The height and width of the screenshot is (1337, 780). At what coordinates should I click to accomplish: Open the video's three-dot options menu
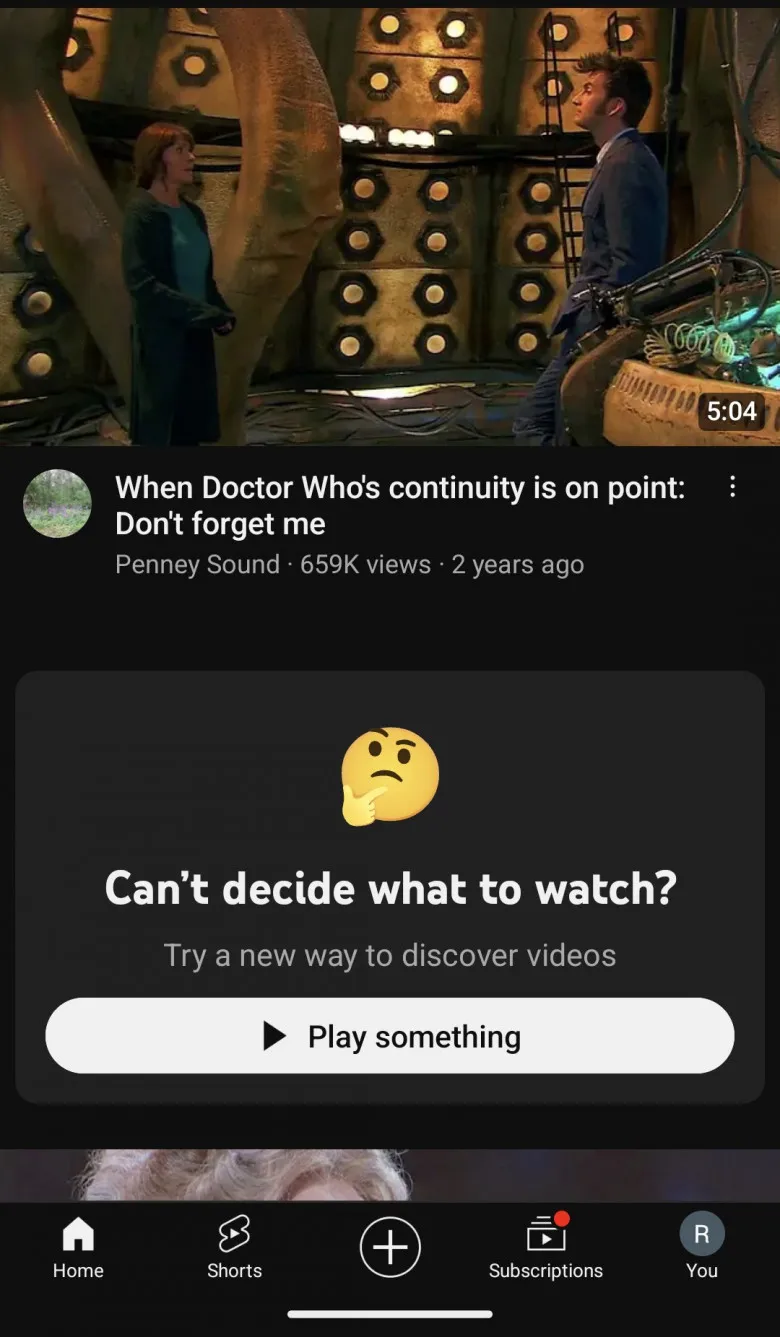click(733, 487)
